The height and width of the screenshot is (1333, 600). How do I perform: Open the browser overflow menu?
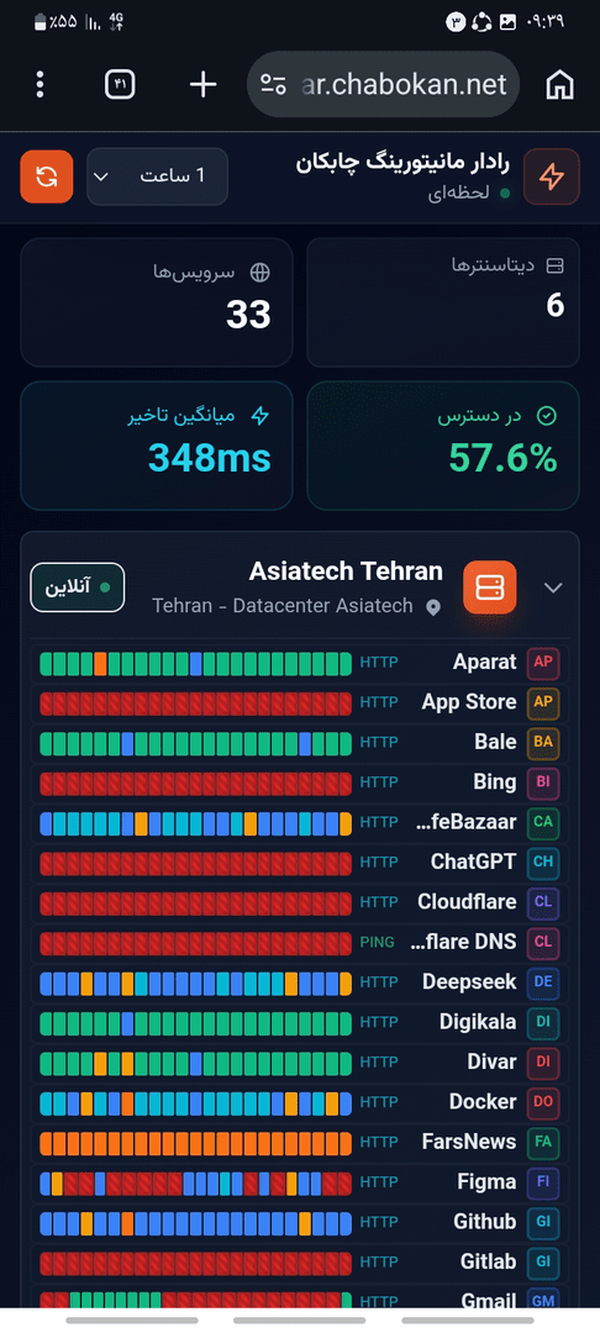point(40,84)
